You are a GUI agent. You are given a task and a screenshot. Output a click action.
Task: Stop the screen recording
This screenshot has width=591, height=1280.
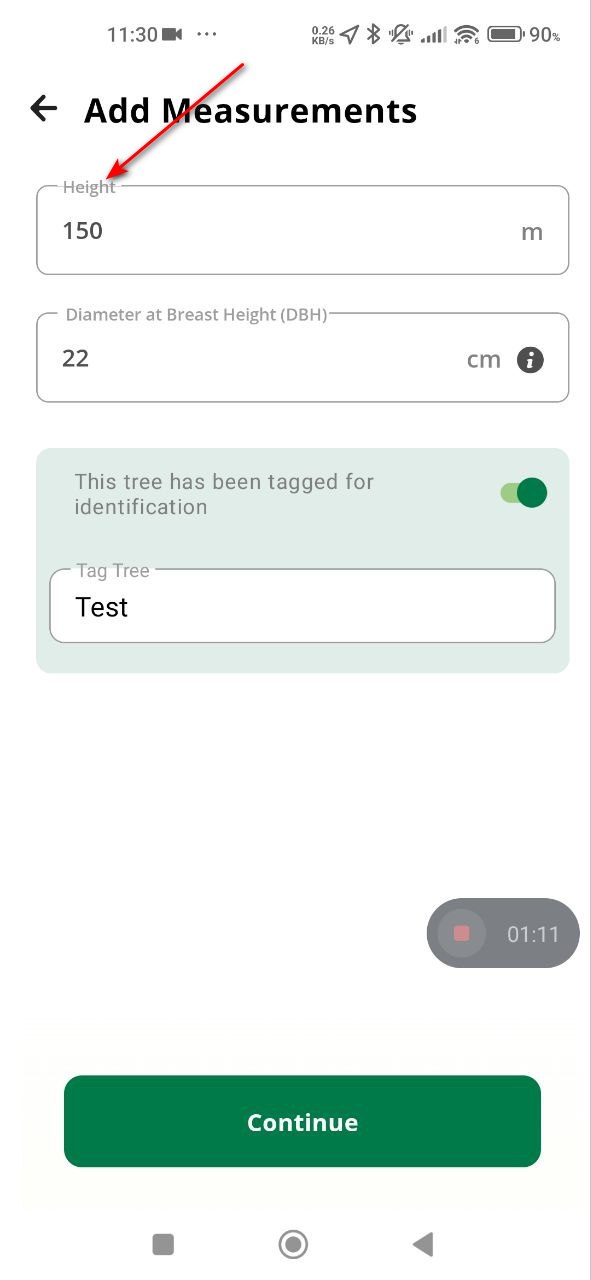(461, 933)
